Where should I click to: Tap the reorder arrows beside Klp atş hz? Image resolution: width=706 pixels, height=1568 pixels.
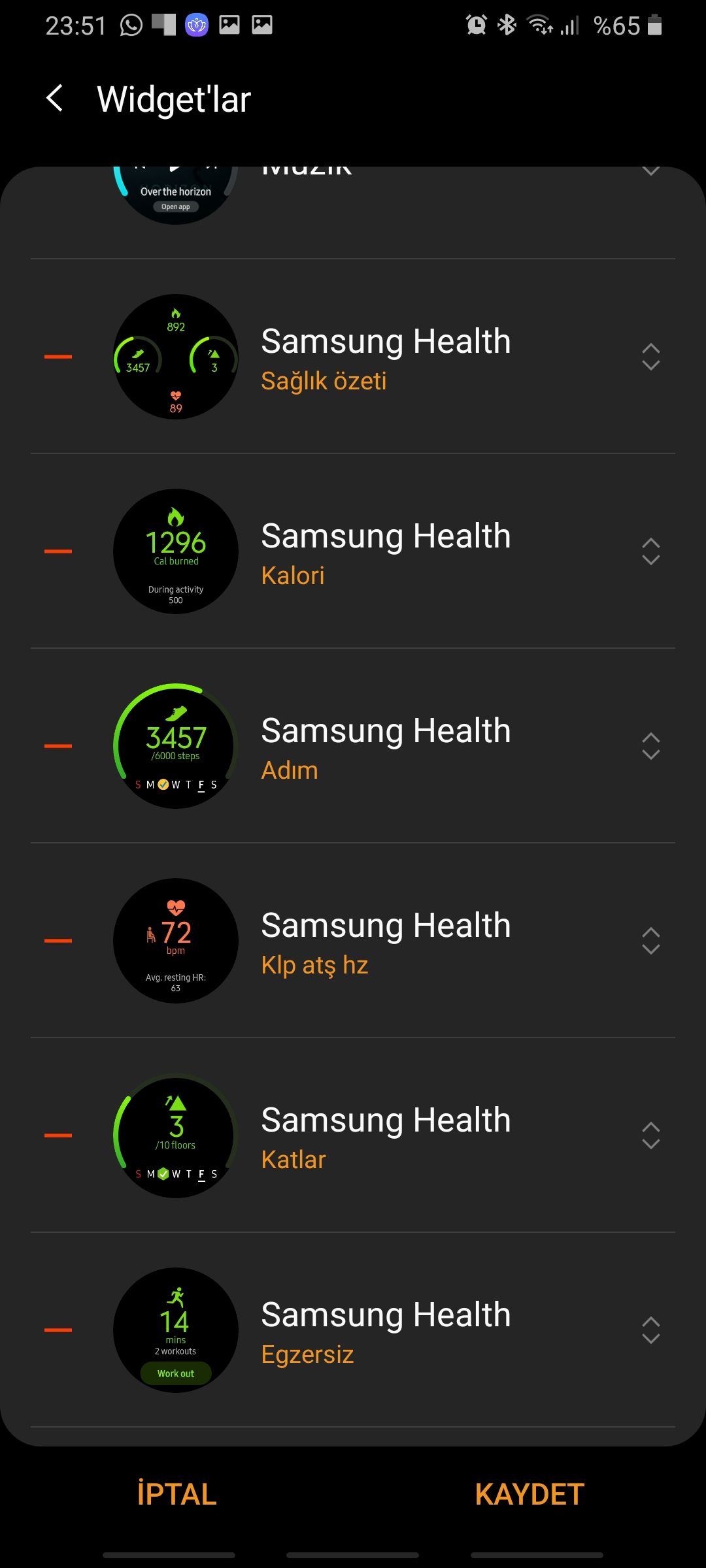650,941
